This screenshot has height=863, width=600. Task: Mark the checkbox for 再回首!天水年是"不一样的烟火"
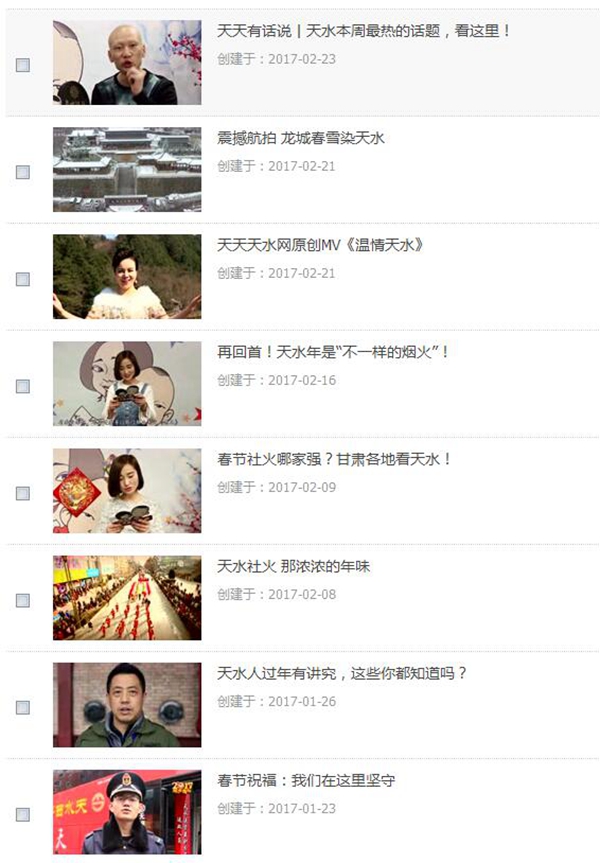click(x=23, y=386)
